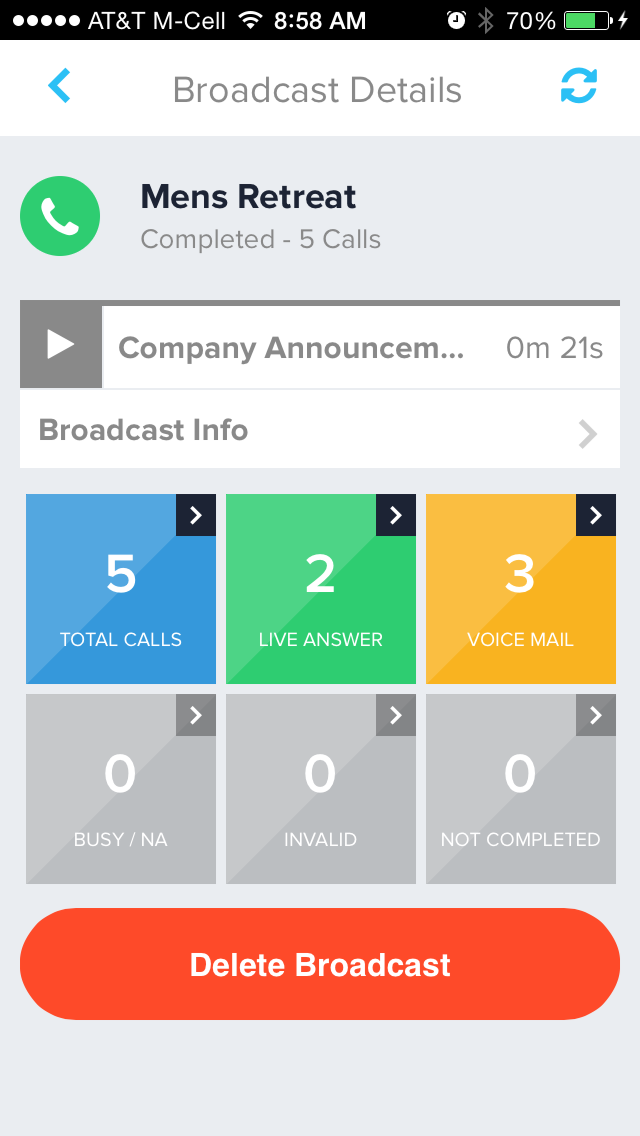Go back from Broadcast Details
Image resolution: width=640 pixels, height=1136 pixels.
click(x=59, y=86)
